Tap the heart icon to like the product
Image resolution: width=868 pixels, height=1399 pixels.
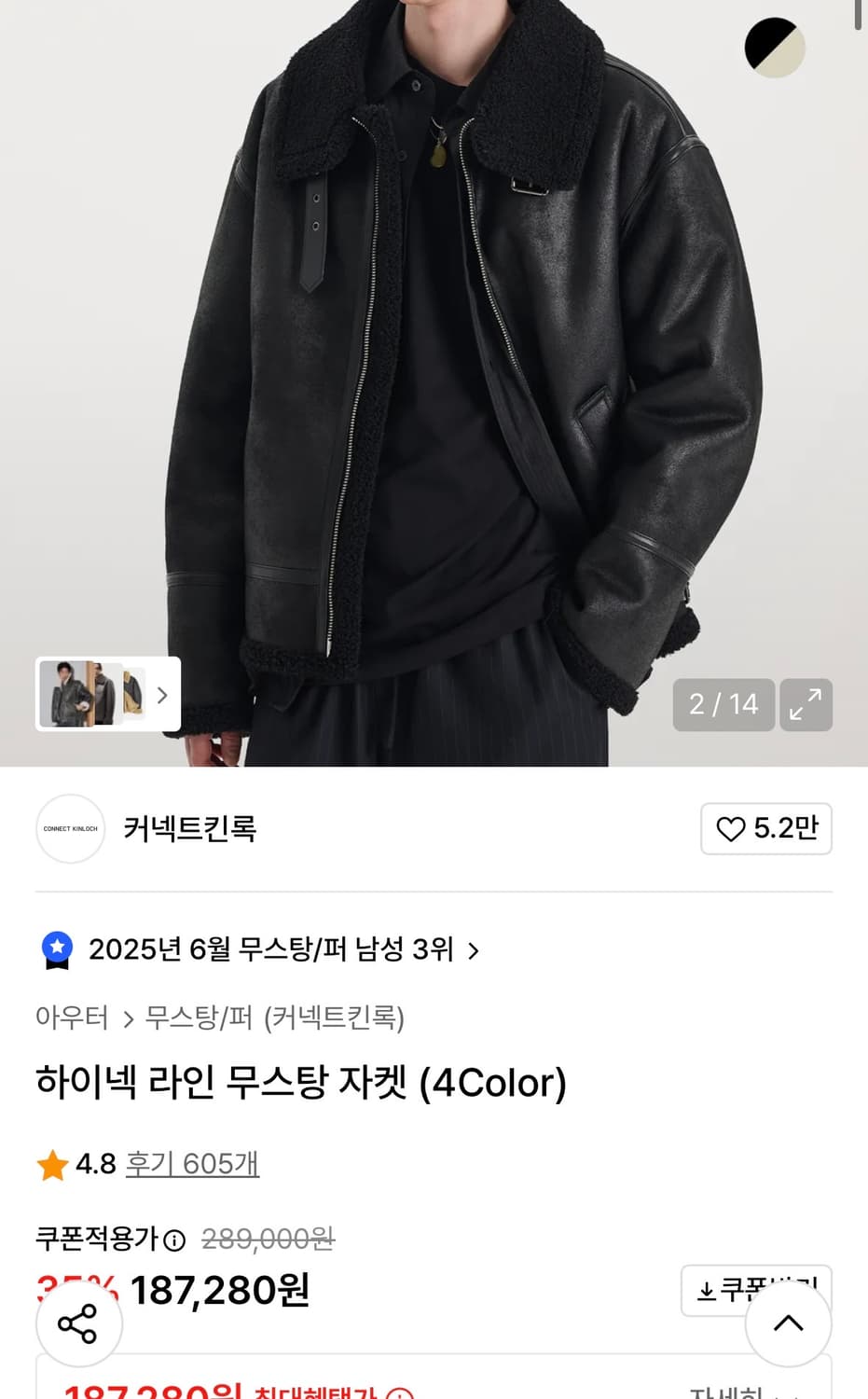733,829
